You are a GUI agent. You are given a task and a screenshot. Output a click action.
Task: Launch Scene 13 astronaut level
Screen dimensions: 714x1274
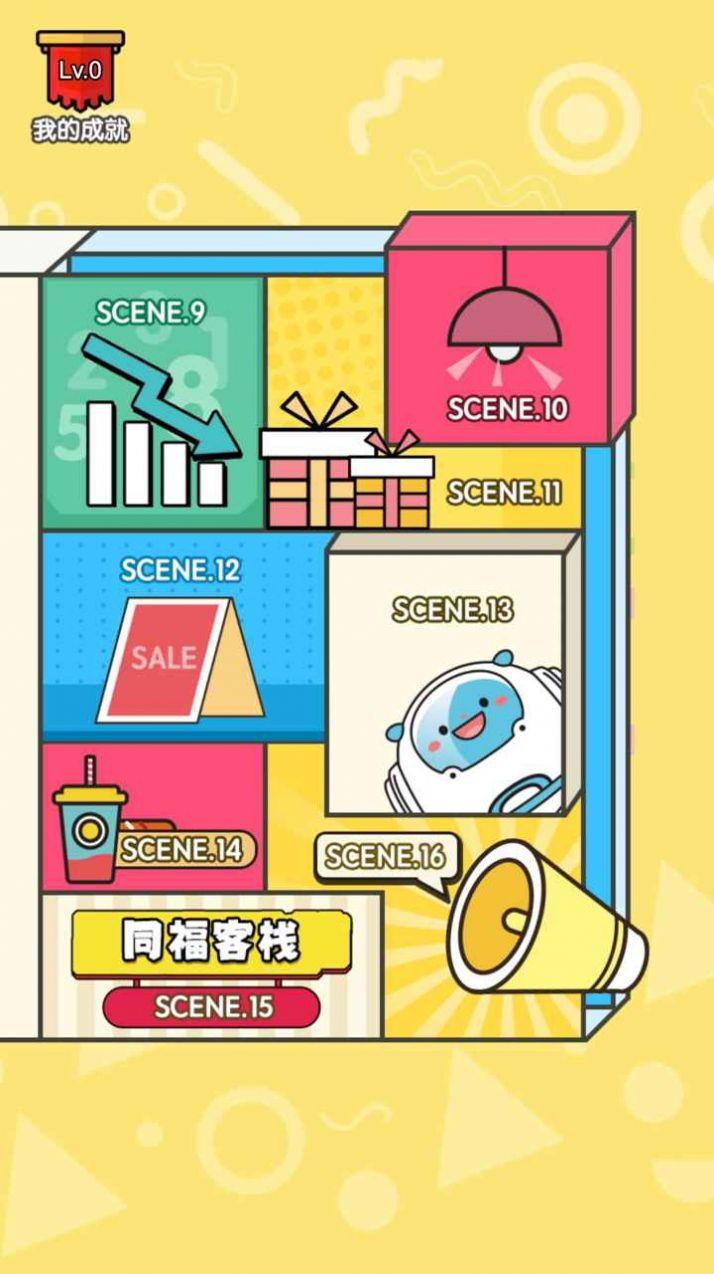452,680
